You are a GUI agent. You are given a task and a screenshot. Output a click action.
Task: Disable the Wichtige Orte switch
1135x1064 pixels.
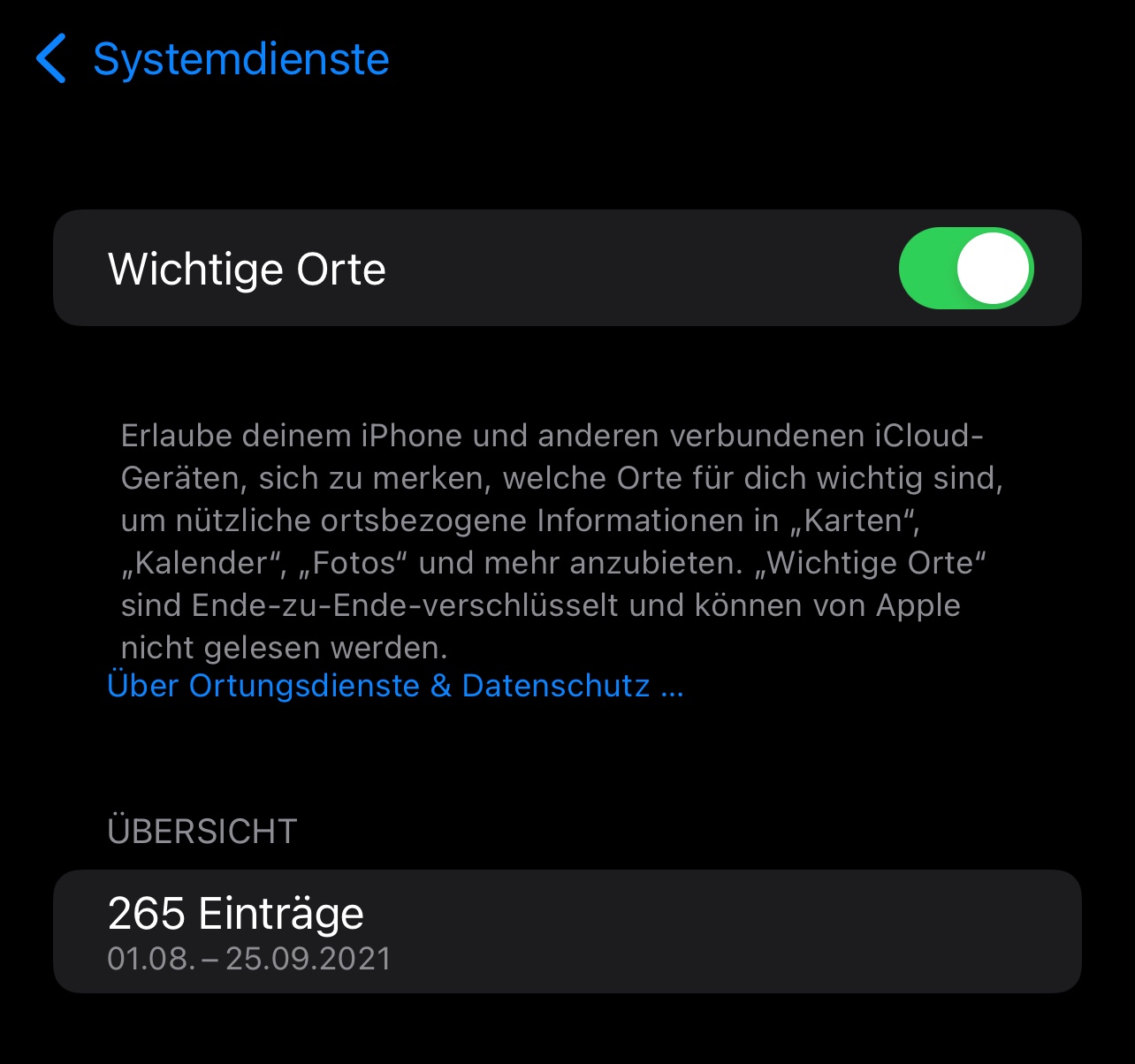[966, 269]
